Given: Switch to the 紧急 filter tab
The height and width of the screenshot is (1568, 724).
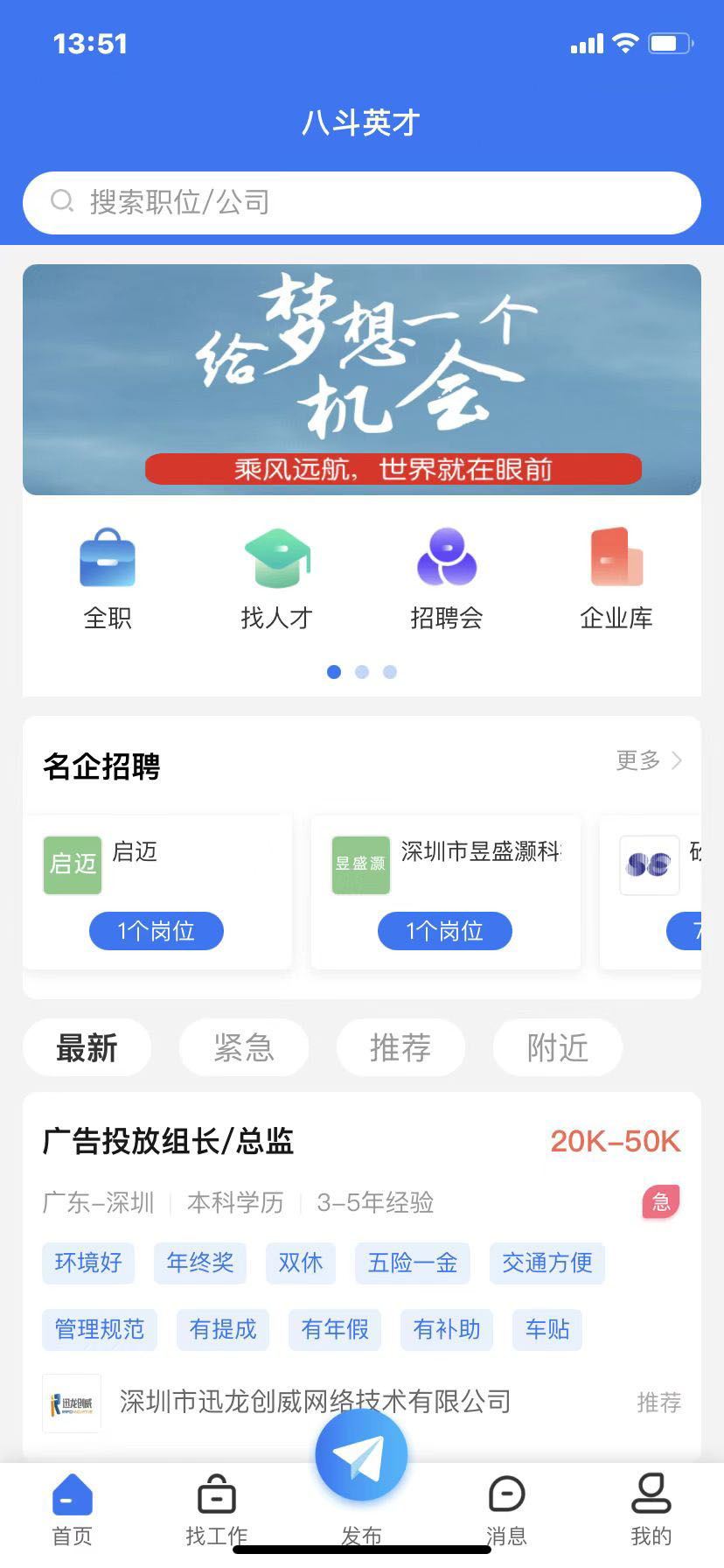Looking at the screenshot, I should 244,1046.
